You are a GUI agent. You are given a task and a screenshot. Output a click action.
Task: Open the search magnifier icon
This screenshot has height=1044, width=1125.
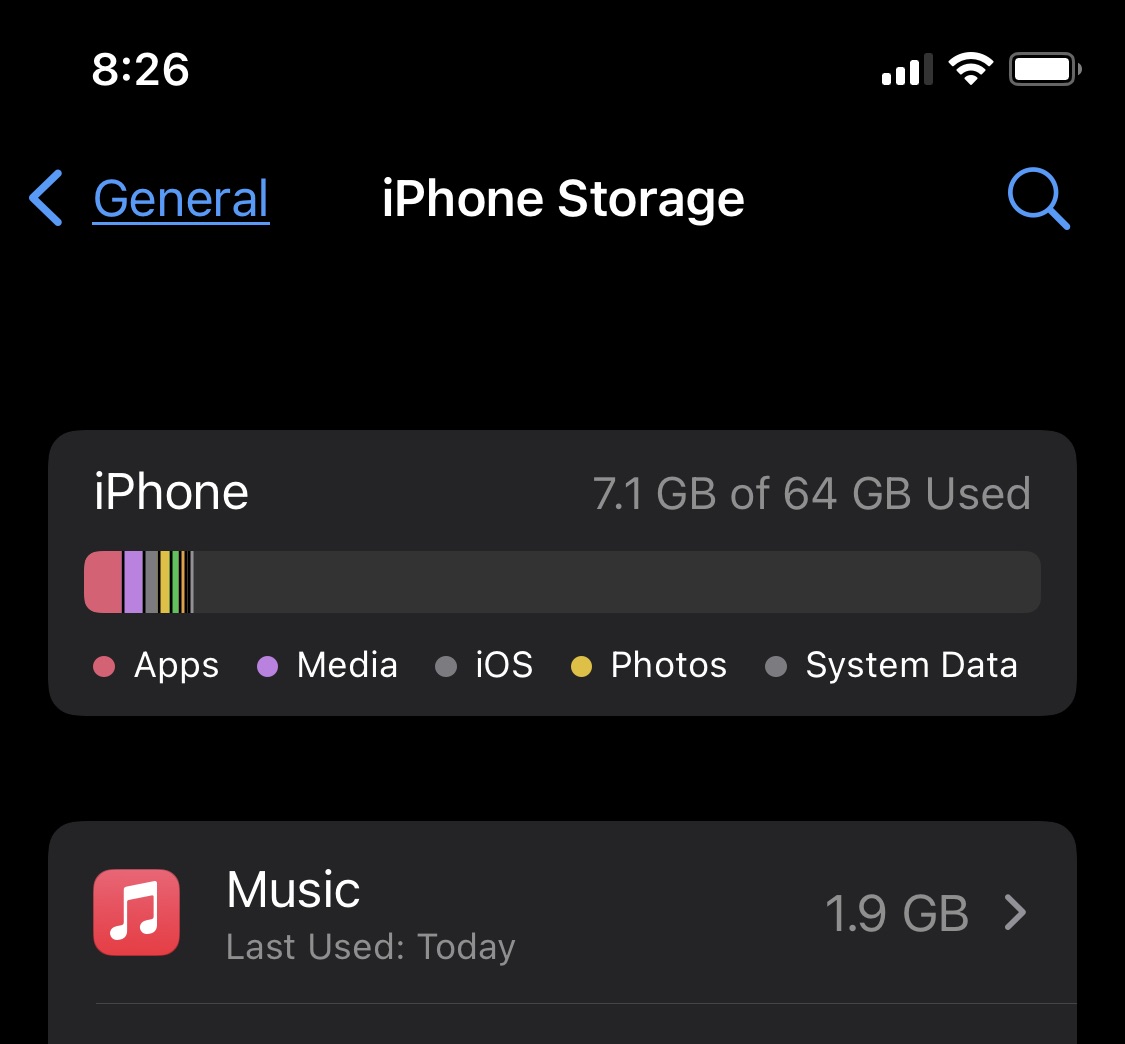(x=1038, y=198)
